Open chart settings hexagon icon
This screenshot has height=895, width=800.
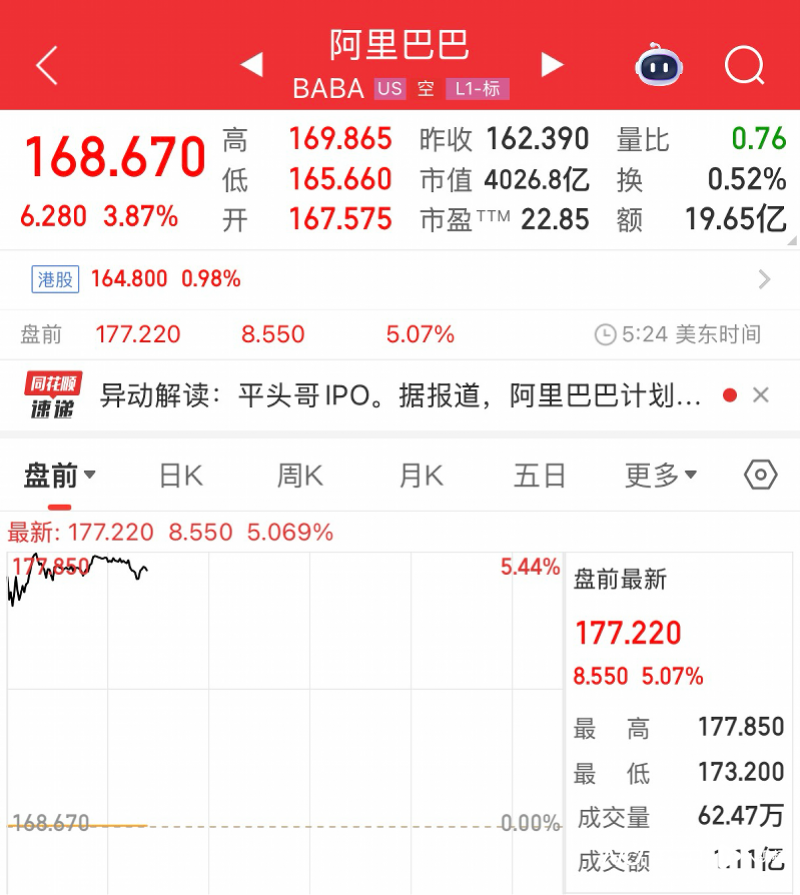[761, 475]
